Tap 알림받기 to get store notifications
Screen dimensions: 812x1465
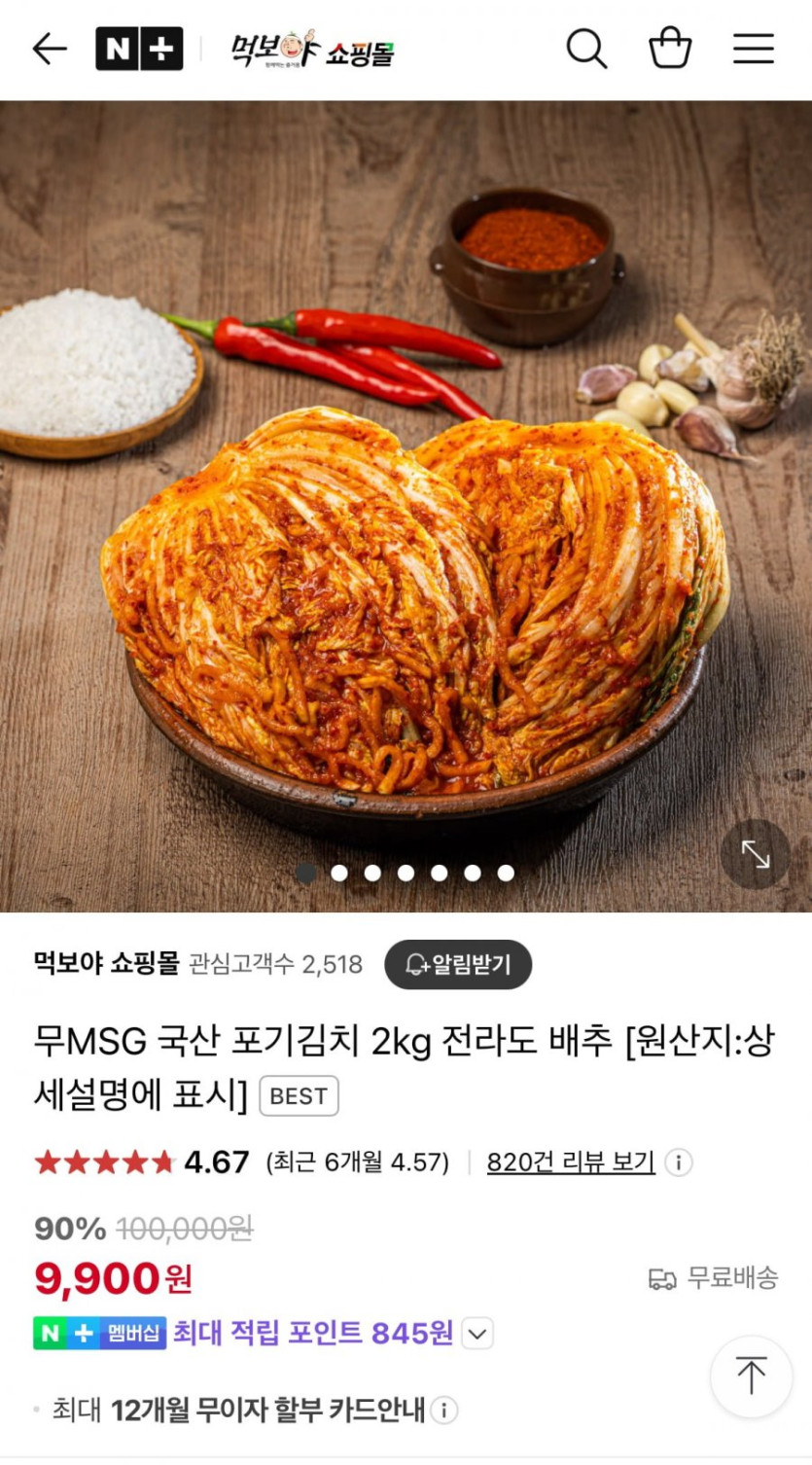pyautogui.click(x=458, y=964)
